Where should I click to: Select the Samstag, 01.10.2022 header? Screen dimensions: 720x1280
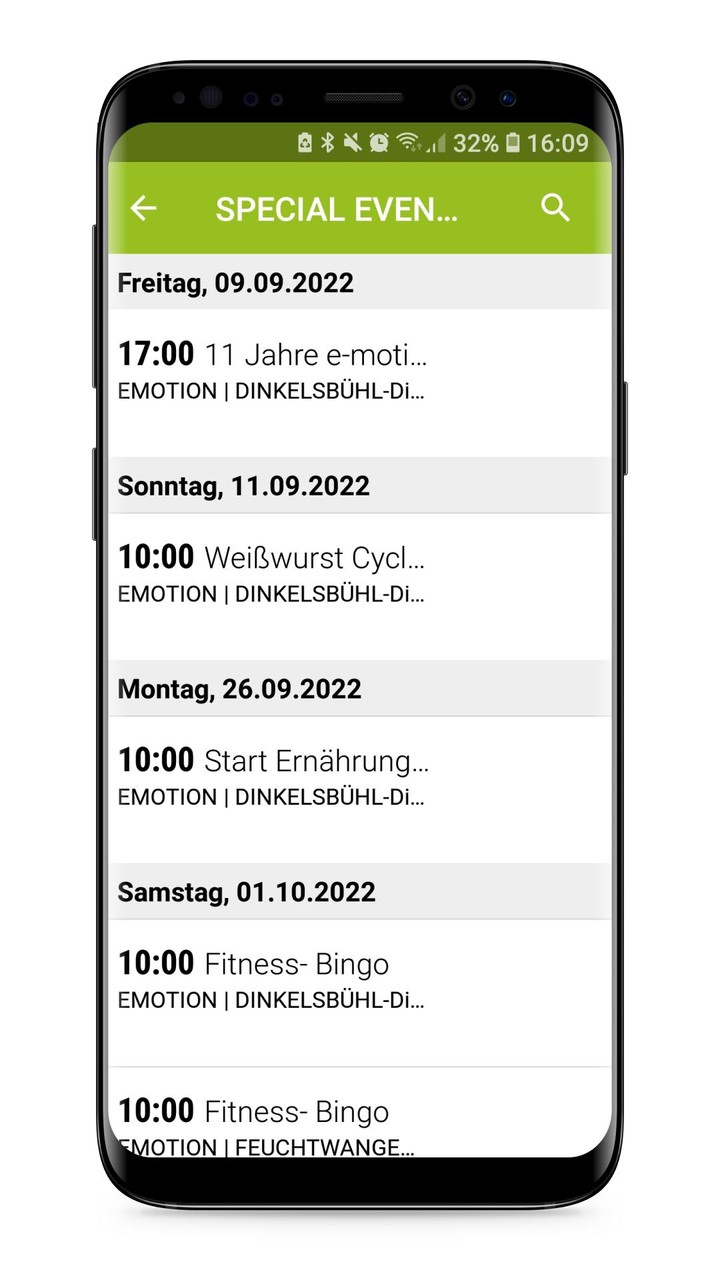(x=245, y=892)
